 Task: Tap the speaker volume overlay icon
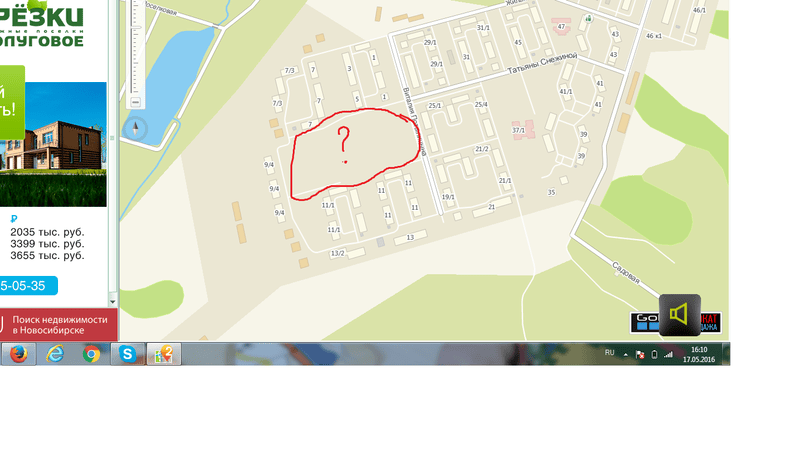[679, 315]
